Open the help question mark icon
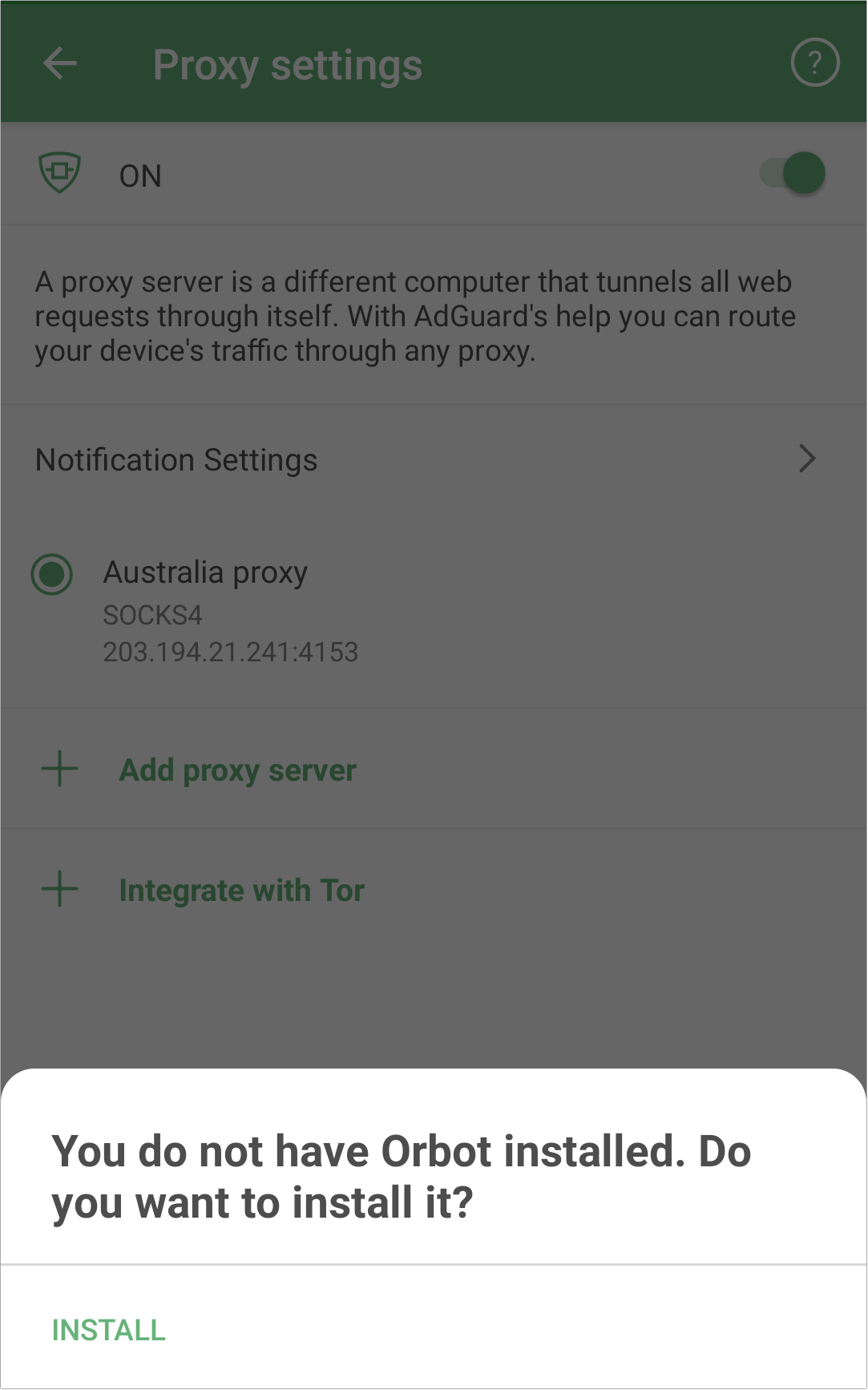The height and width of the screenshot is (1390, 868). 814,63
